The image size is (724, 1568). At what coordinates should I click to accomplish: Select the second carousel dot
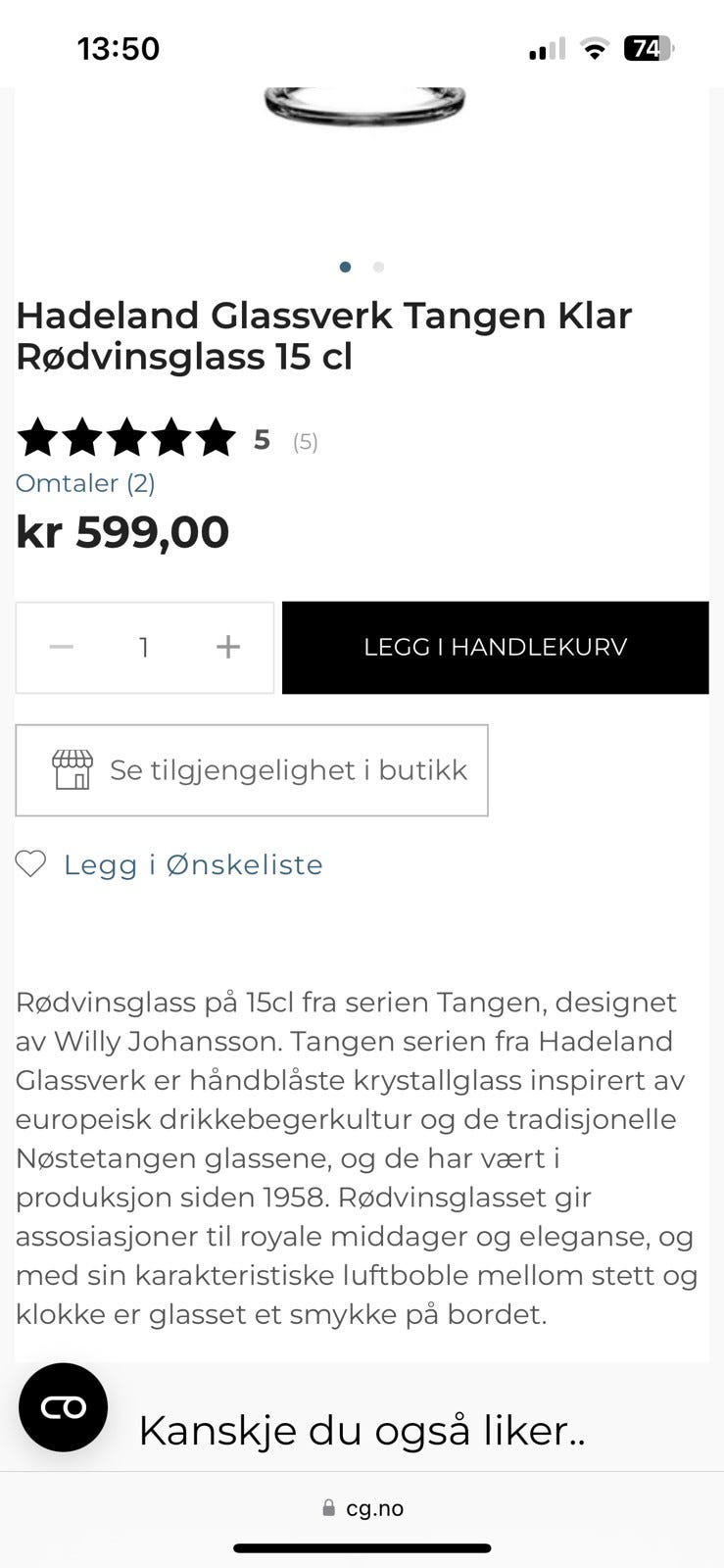378,267
